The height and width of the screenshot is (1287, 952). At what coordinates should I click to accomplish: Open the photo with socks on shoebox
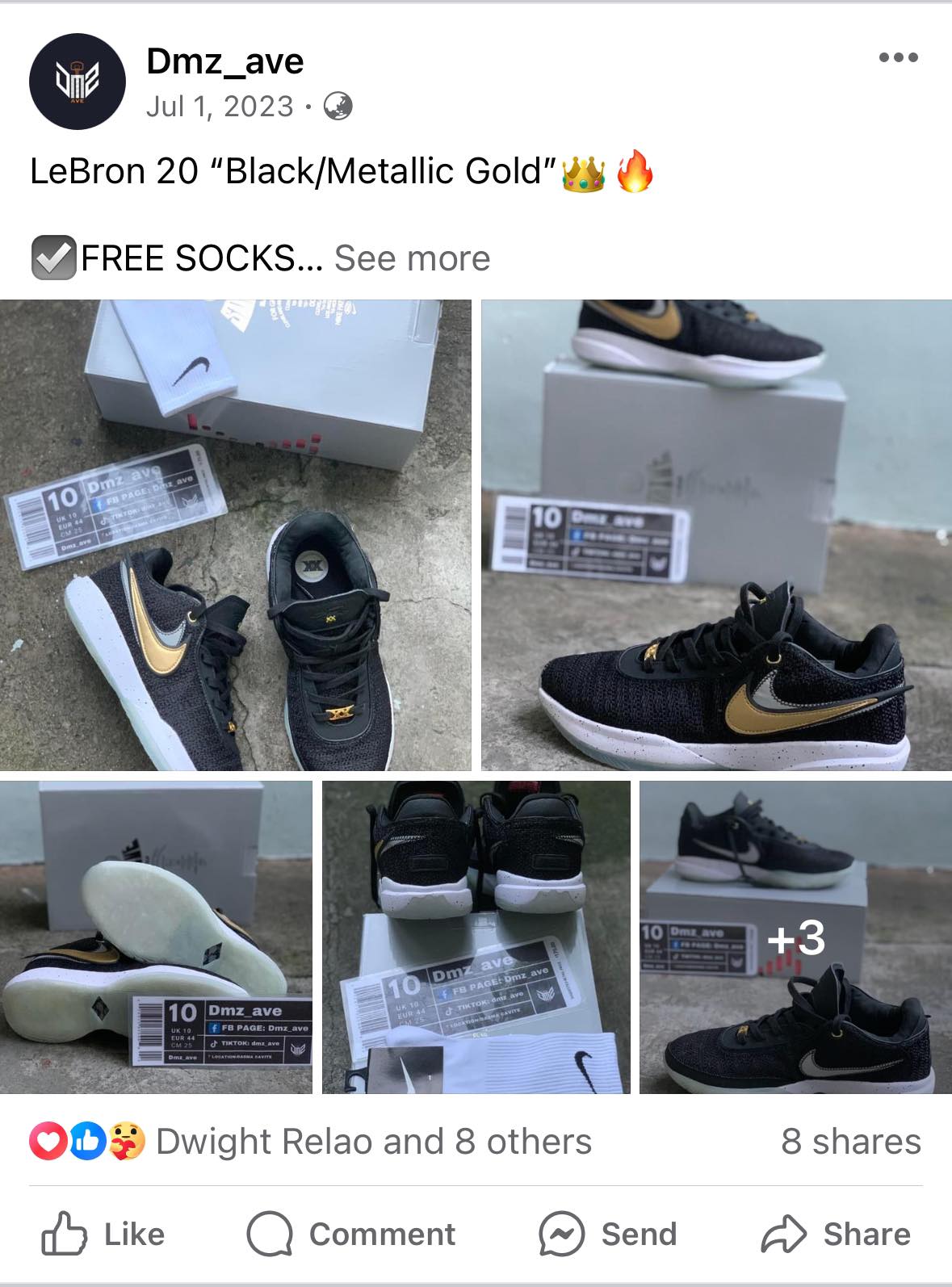coord(235,535)
